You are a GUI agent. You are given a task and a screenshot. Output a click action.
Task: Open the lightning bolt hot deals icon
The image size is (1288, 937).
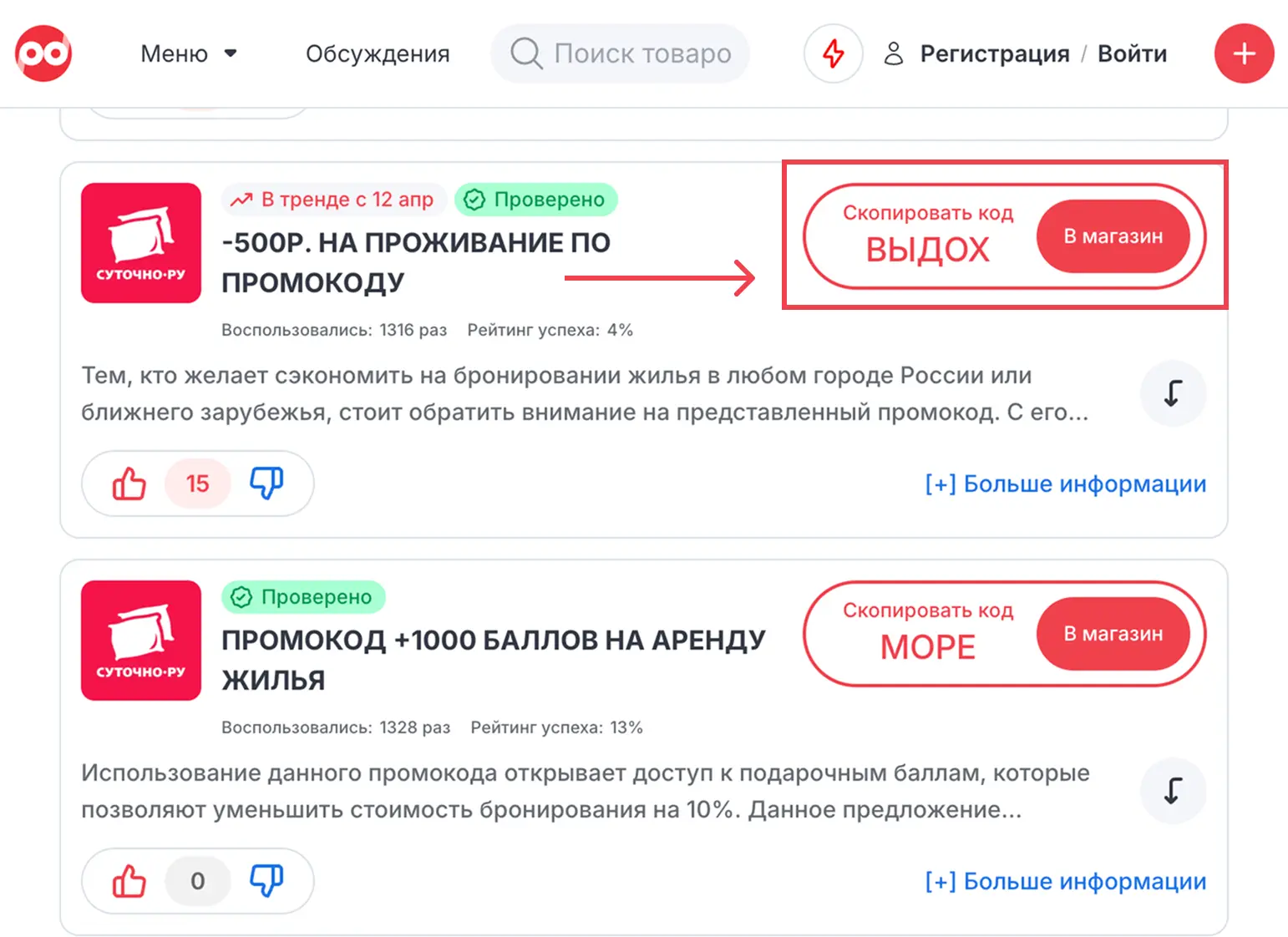(x=833, y=53)
